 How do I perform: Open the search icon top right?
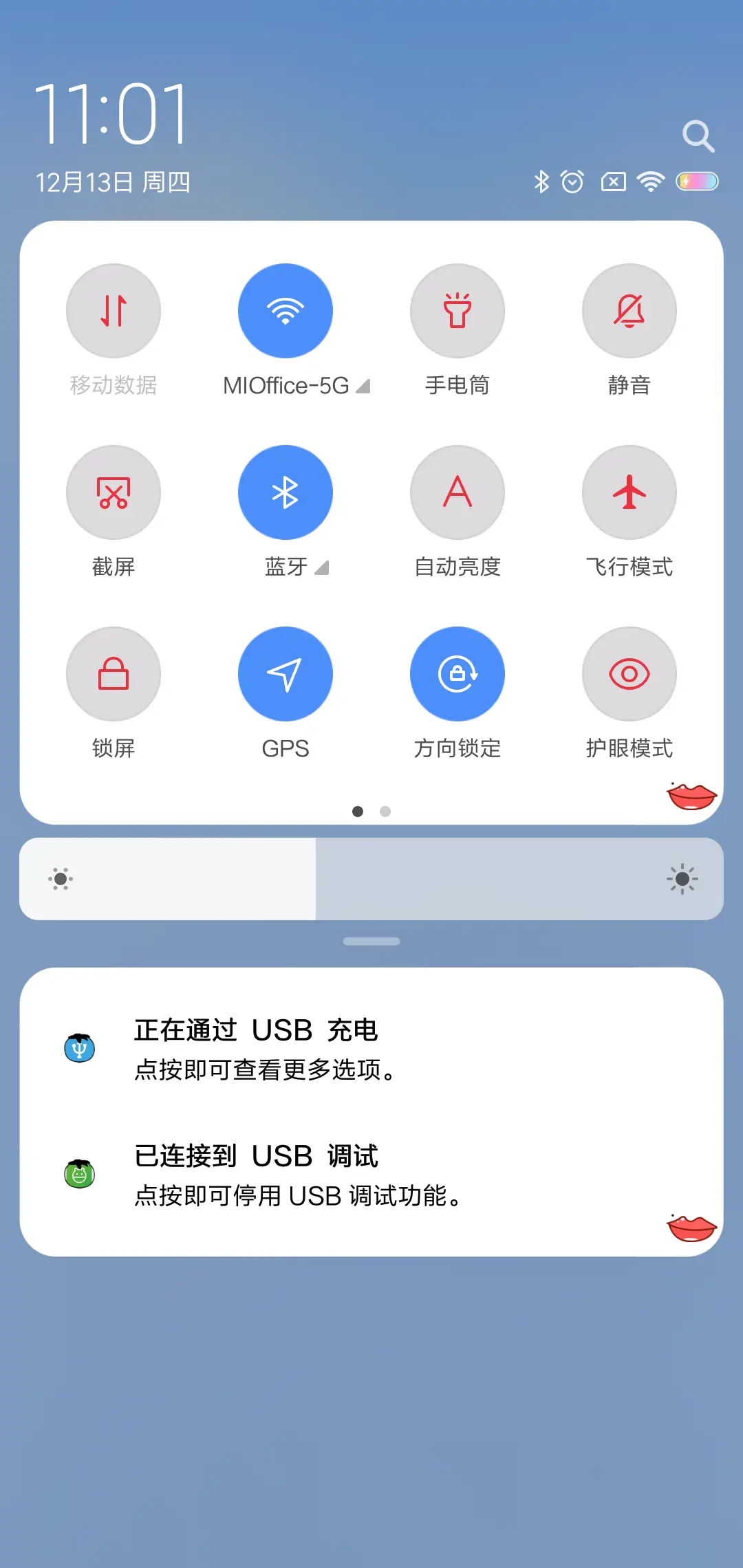point(699,135)
